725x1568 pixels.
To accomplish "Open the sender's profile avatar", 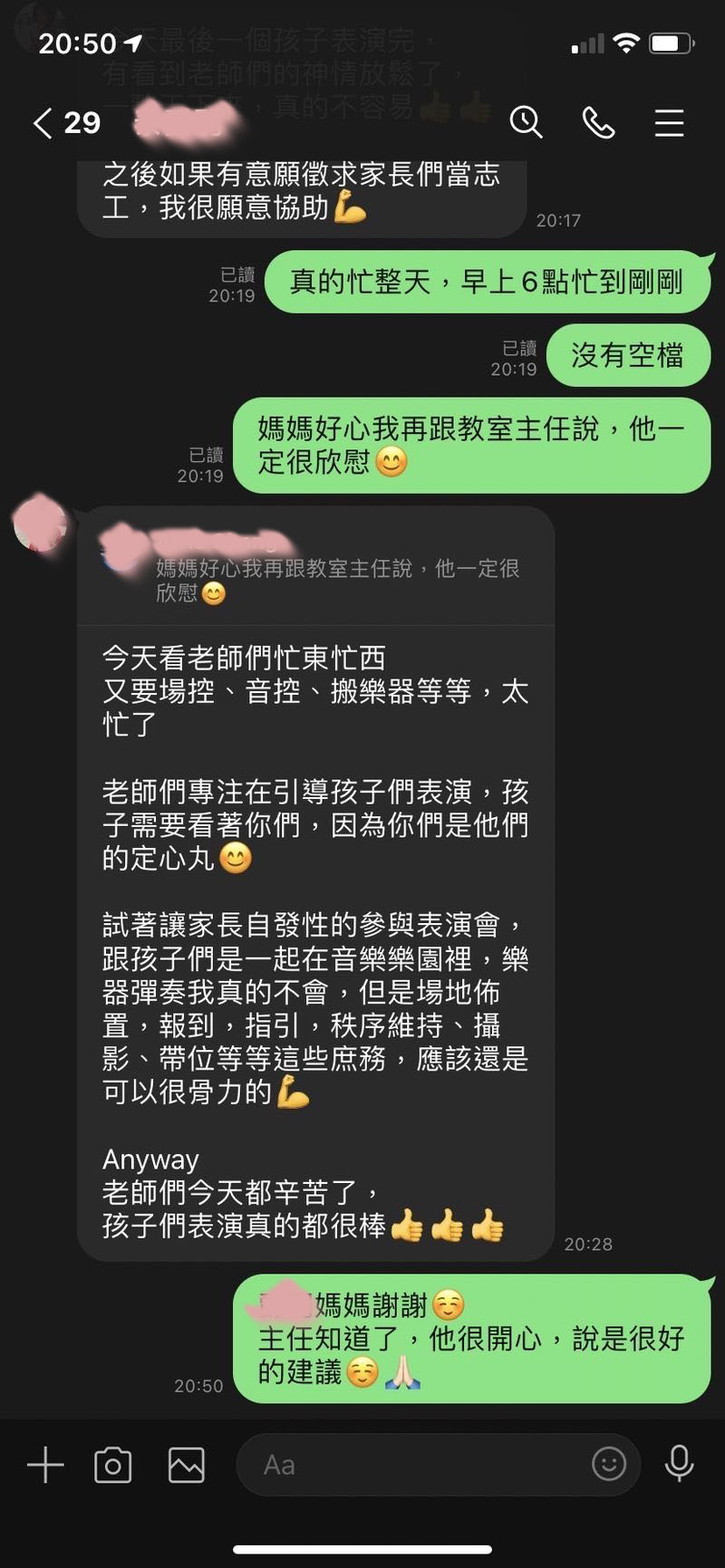I will [x=41, y=522].
